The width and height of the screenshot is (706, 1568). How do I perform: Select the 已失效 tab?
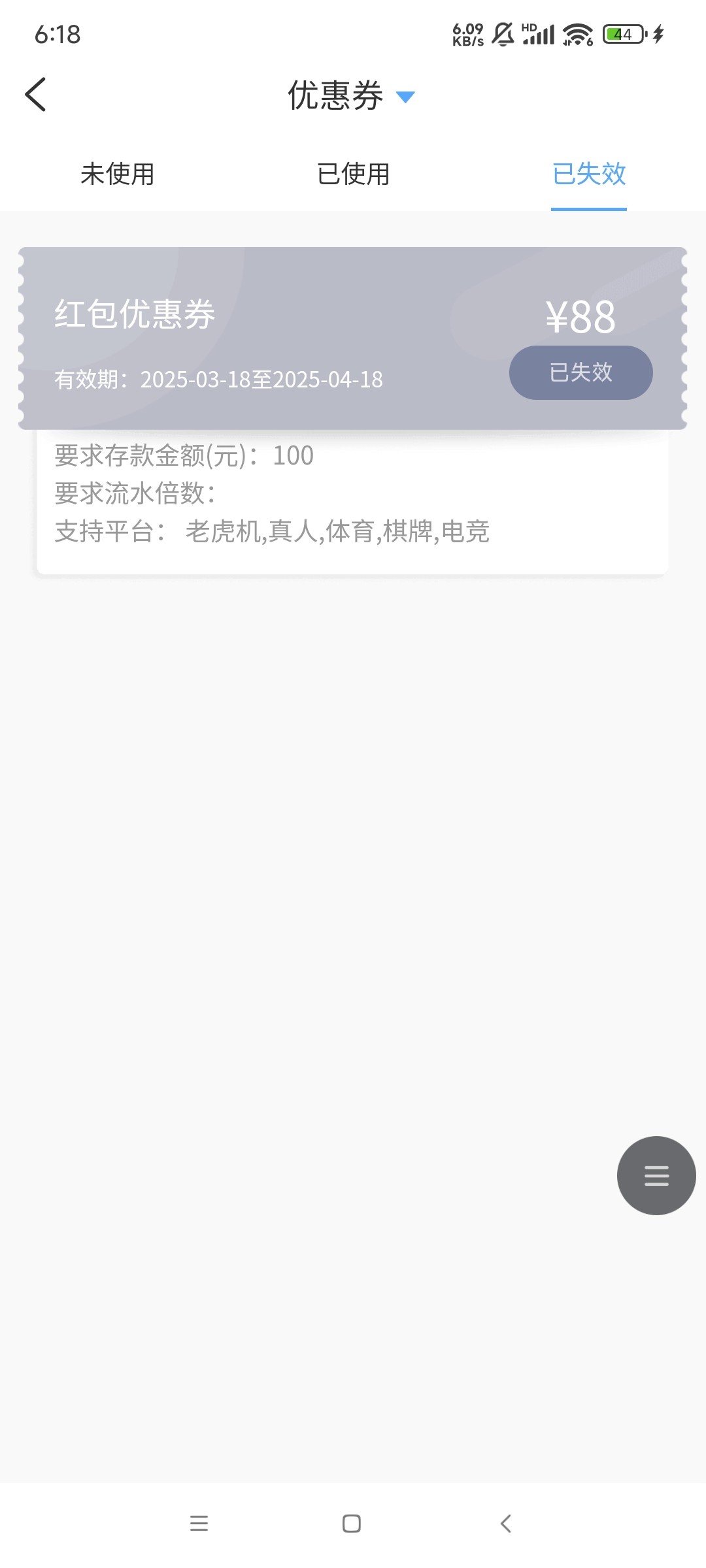(x=589, y=174)
